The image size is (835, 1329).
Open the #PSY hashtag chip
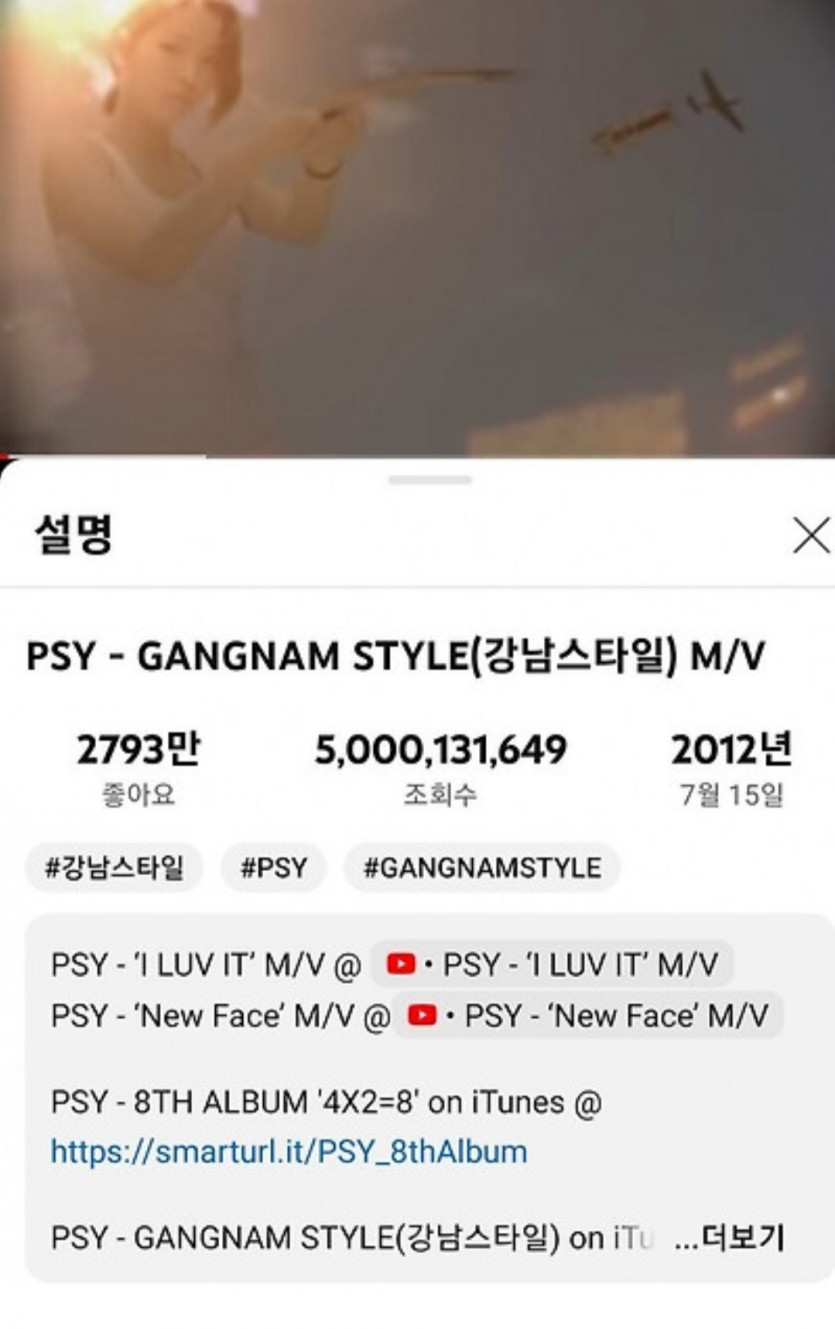(x=273, y=867)
